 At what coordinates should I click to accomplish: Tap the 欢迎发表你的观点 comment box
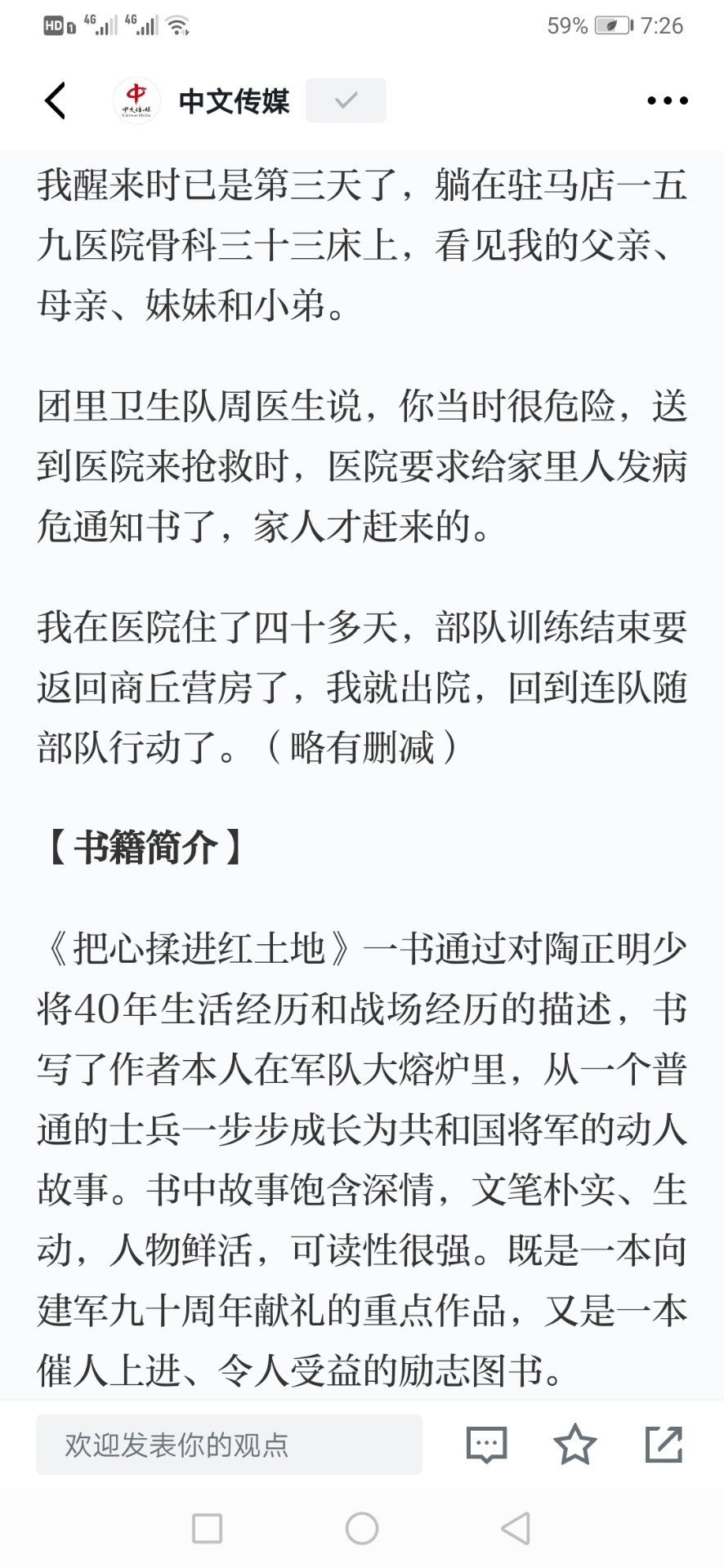click(x=229, y=1445)
